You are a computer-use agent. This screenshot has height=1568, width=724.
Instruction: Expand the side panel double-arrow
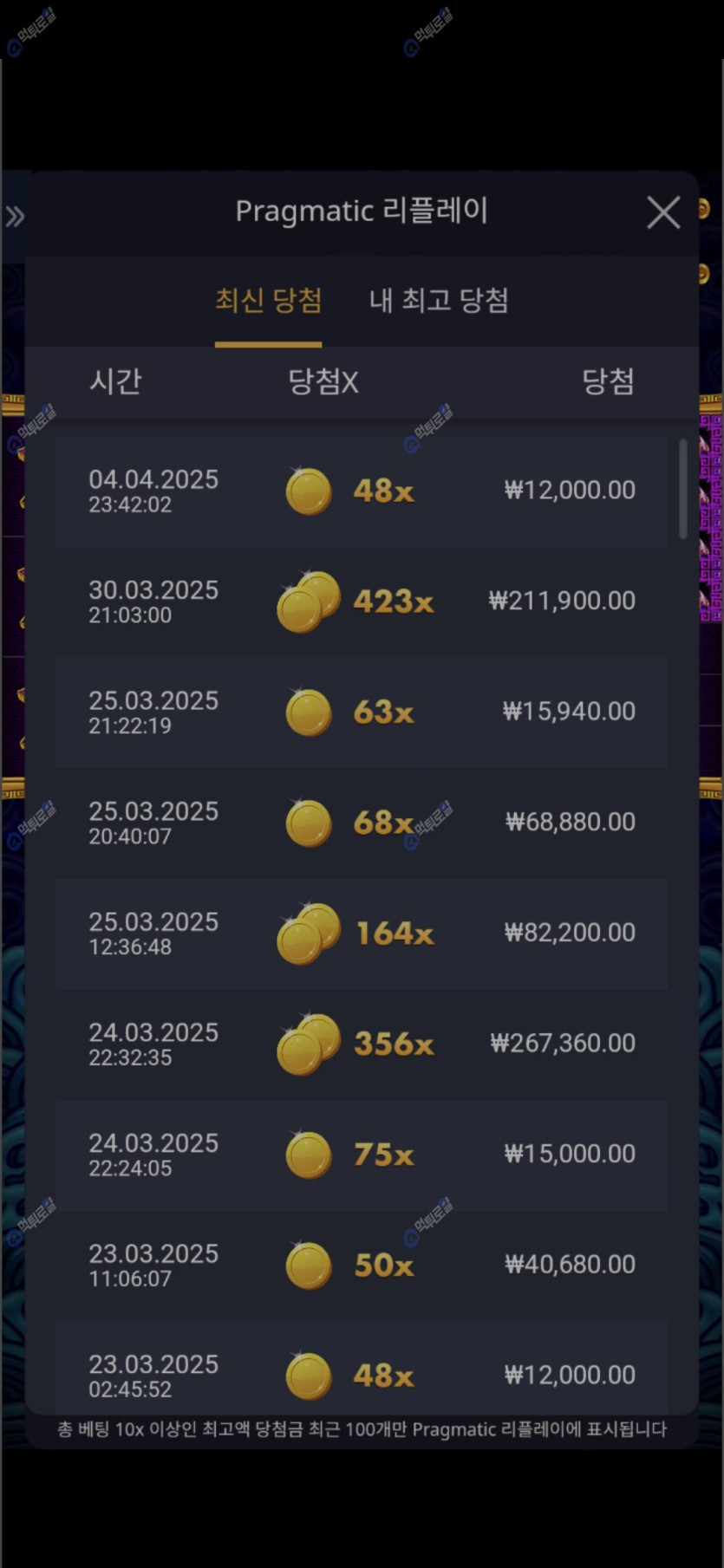15,216
